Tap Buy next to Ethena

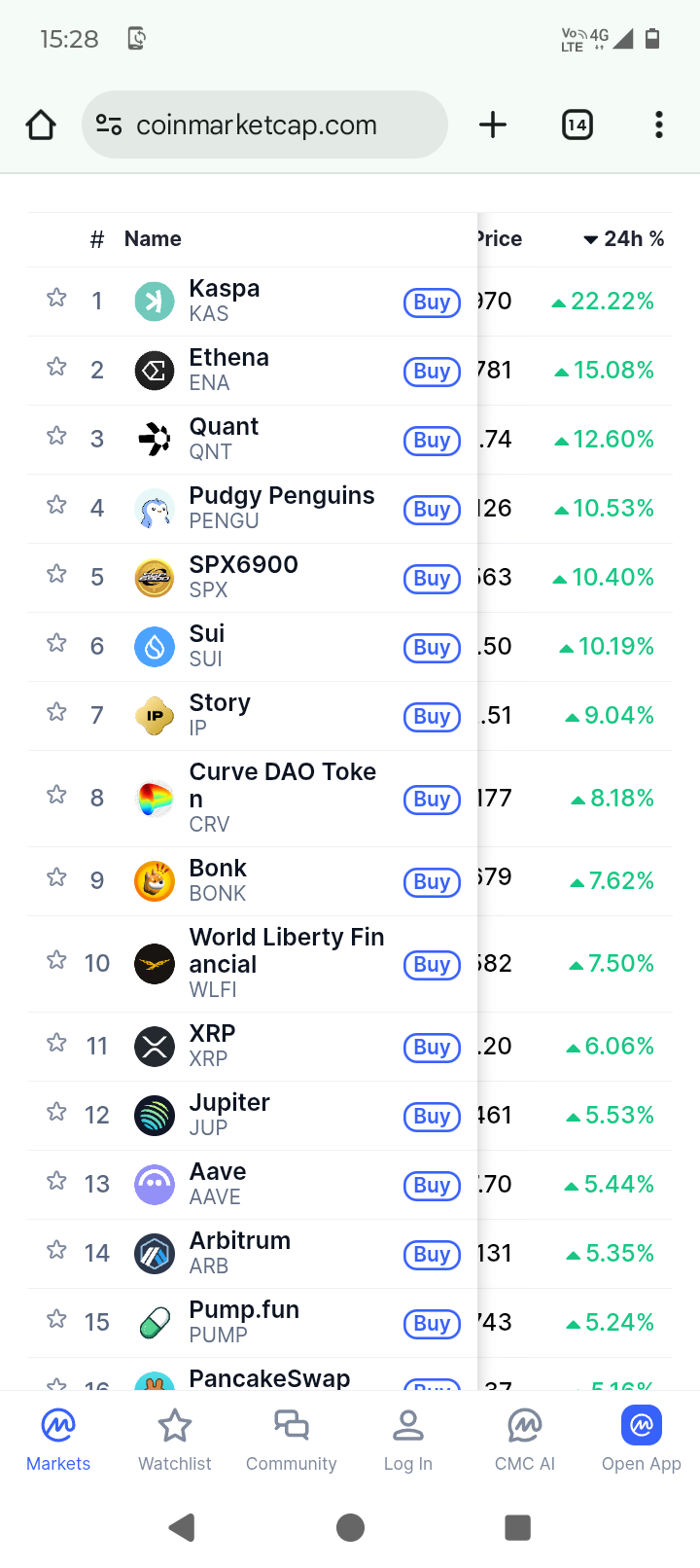click(x=432, y=372)
